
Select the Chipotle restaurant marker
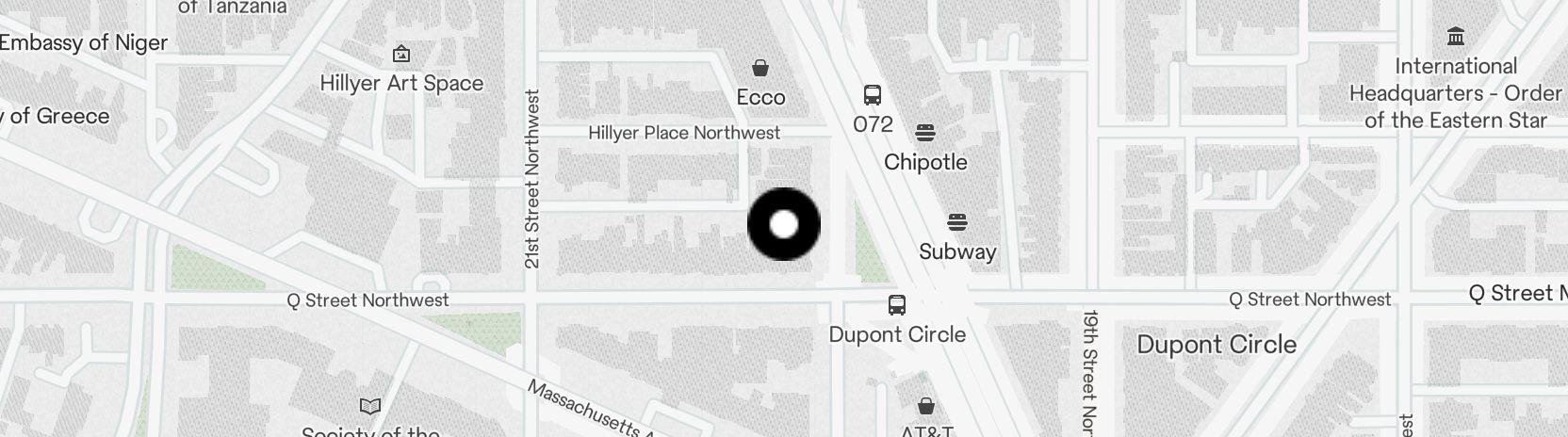click(x=924, y=131)
